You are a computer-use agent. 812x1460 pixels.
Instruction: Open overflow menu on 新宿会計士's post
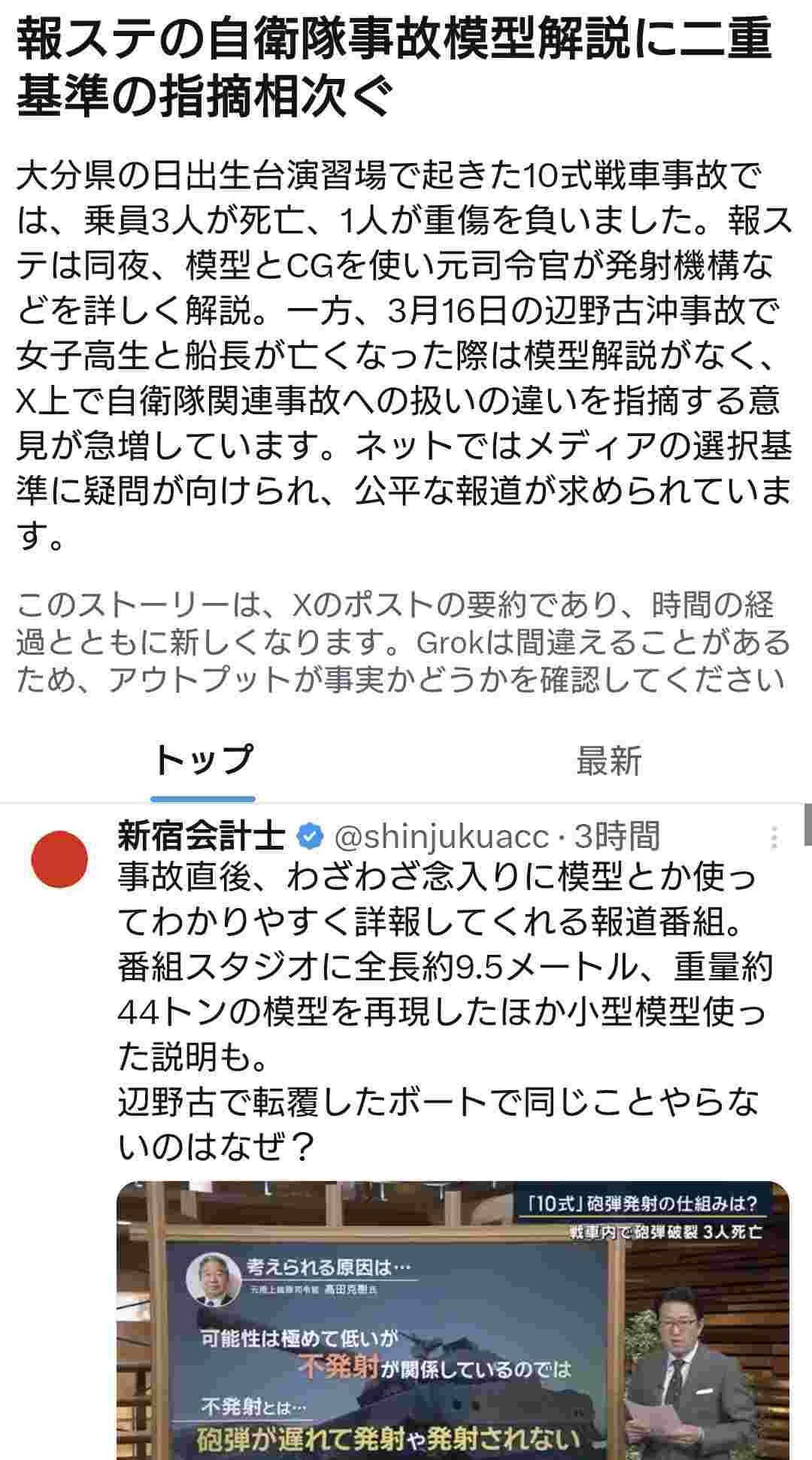click(774, 838)
